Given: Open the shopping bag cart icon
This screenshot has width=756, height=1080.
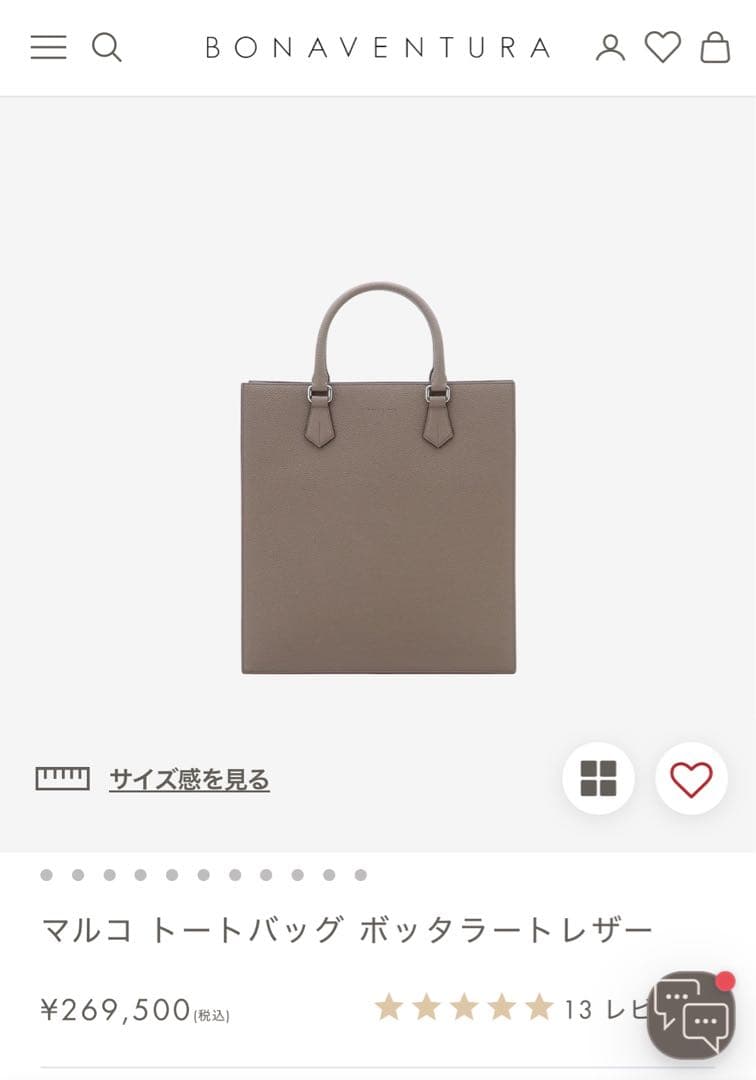Looking at the screenshot, I should 715,48.
